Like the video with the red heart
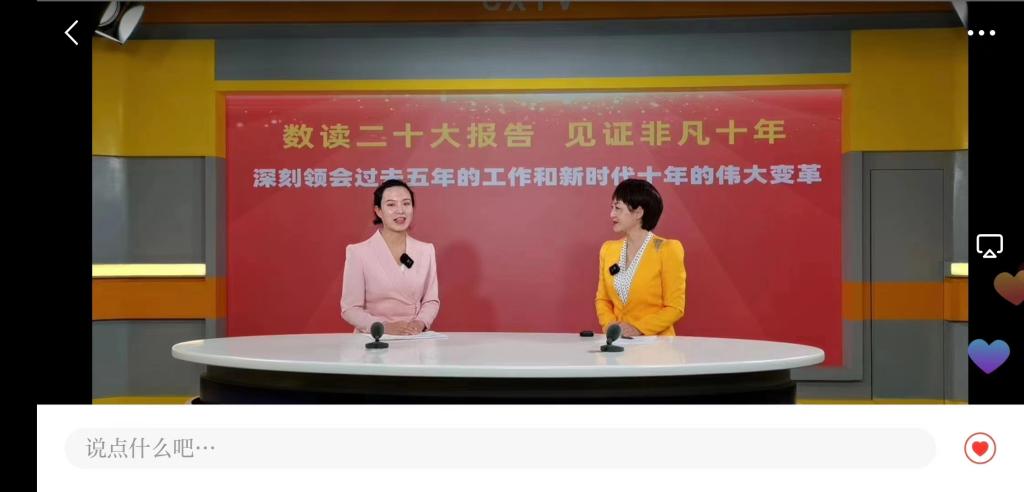 click(x=980, y=448)
